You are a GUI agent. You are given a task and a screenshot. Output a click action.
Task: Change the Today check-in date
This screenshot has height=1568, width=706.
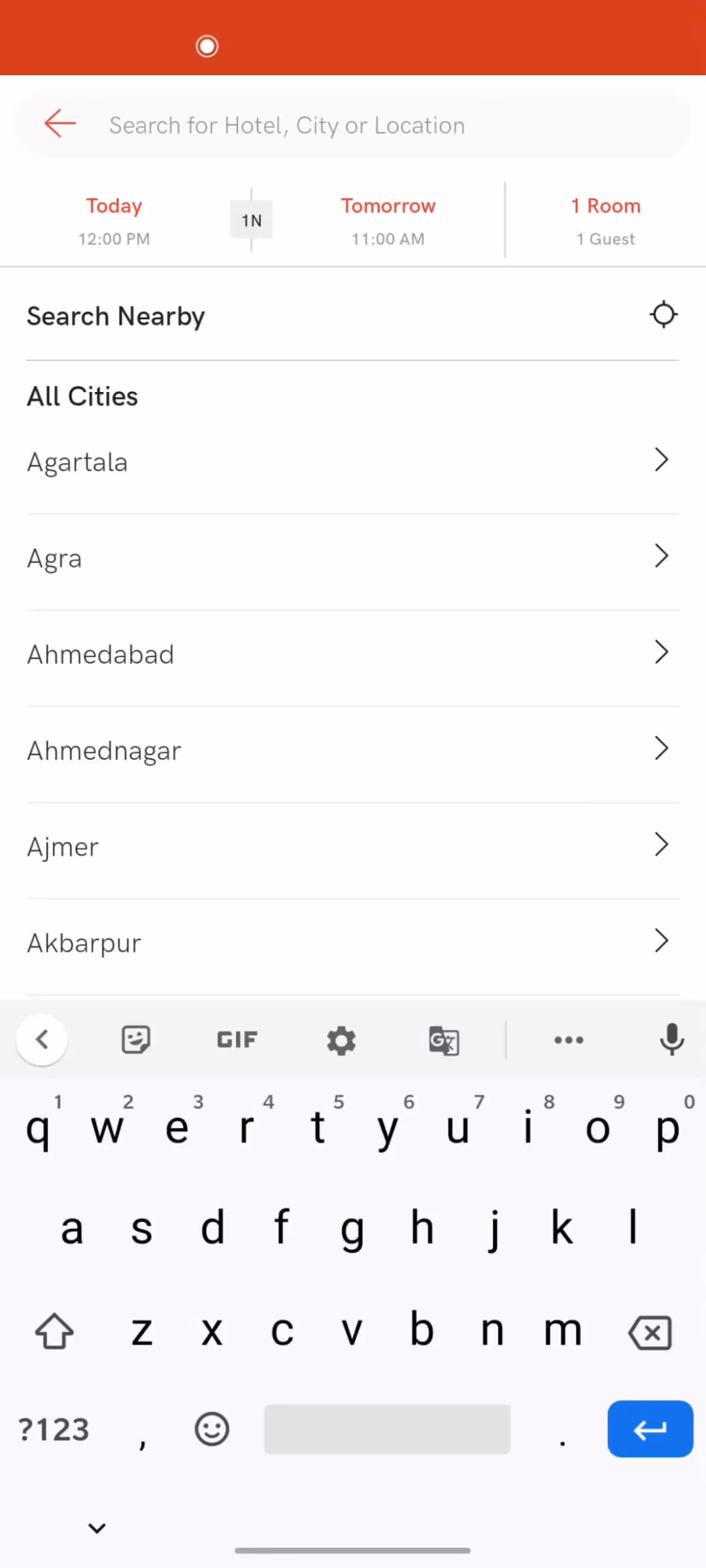tap(114, 221)
